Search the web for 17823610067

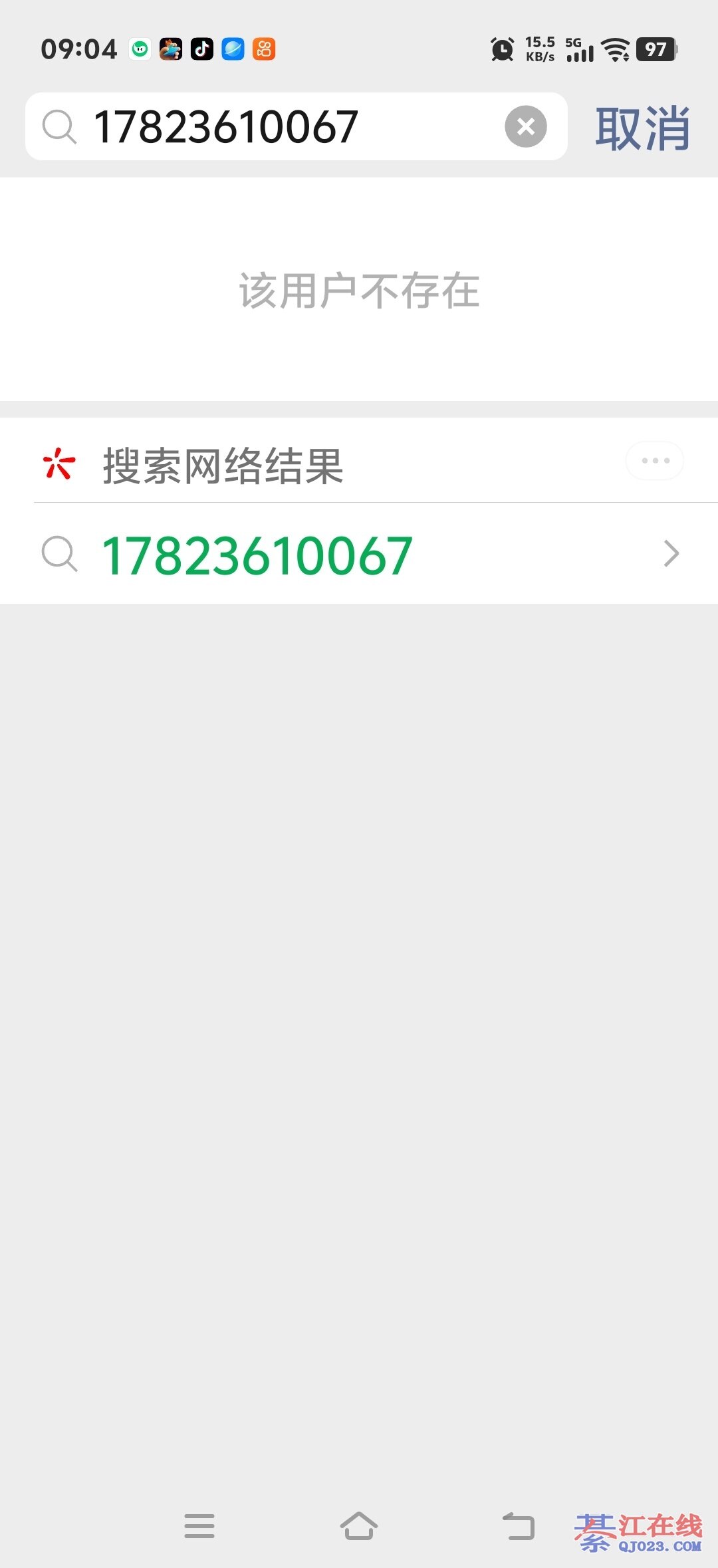(359, 555)
